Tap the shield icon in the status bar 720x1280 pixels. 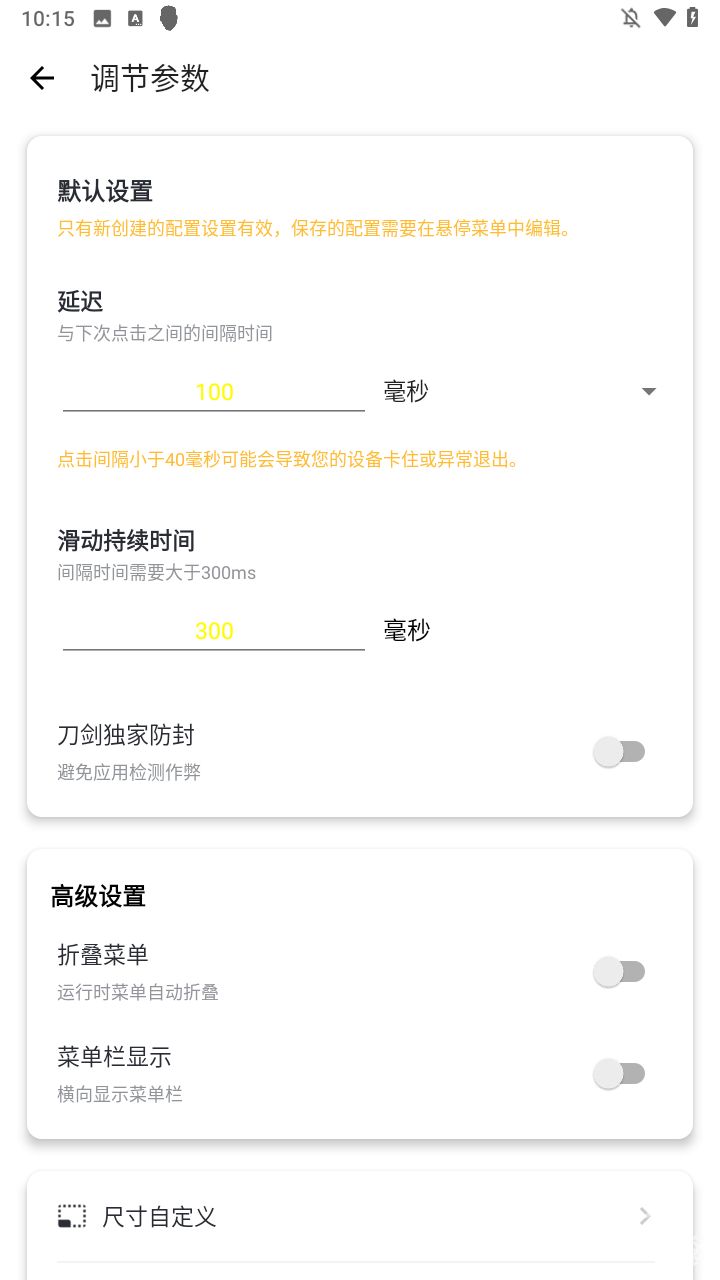[x=167, y=17]
